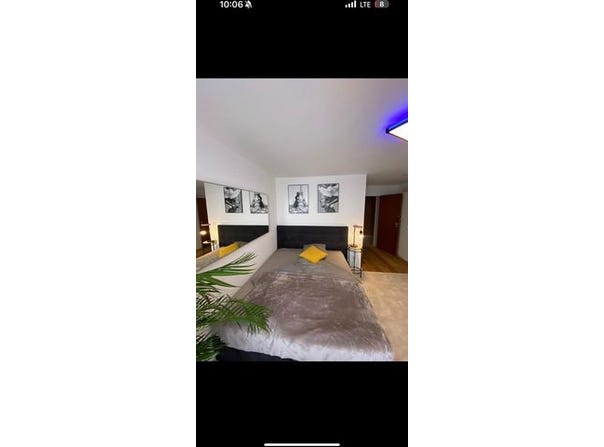Tap the bedroom photo to reveal viewer controls
Image resolution: width=604 pixels, height=447 pixels.
point(301,220)
